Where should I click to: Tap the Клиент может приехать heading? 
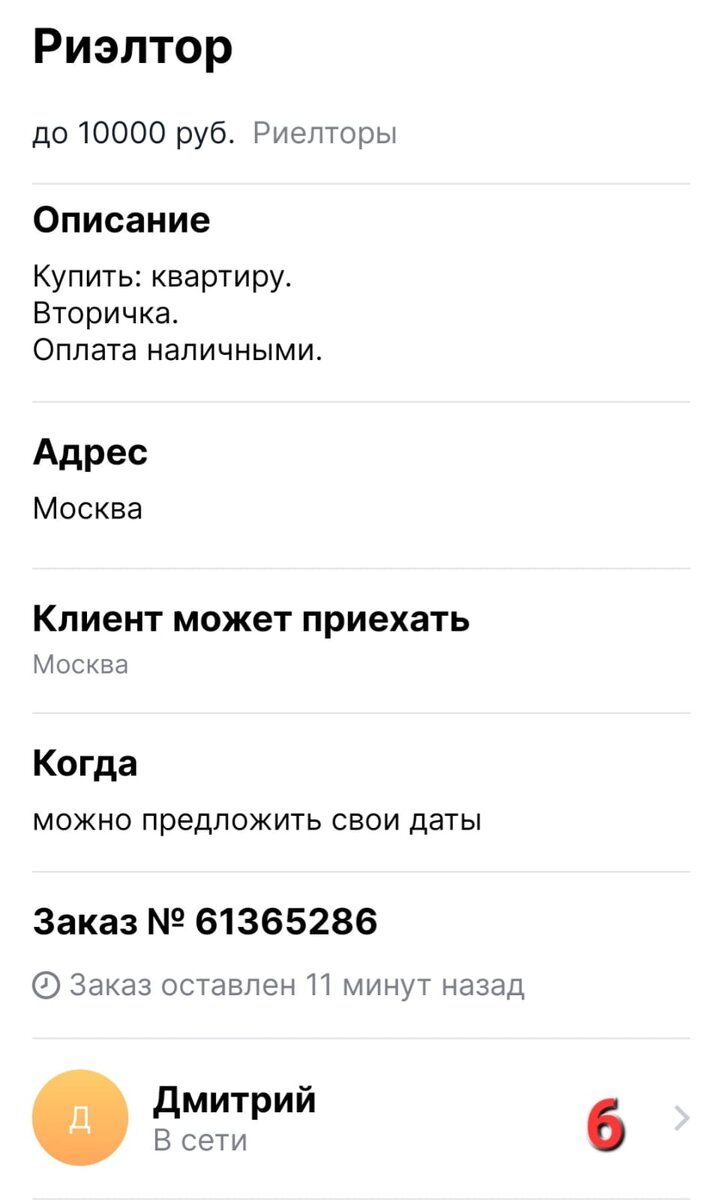pyautogui.click(x=252, y=619)
